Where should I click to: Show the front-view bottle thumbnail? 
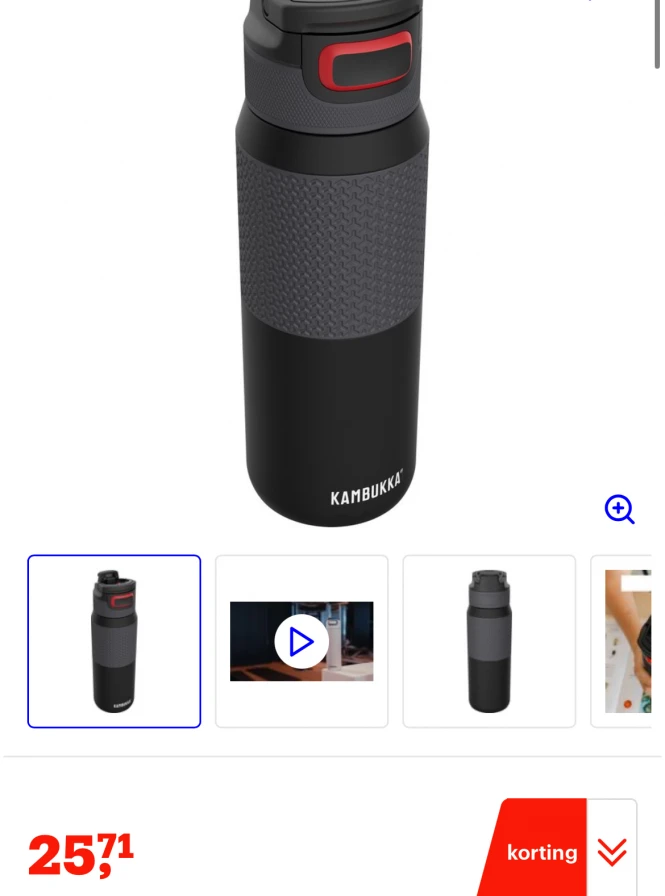(489, 641)
